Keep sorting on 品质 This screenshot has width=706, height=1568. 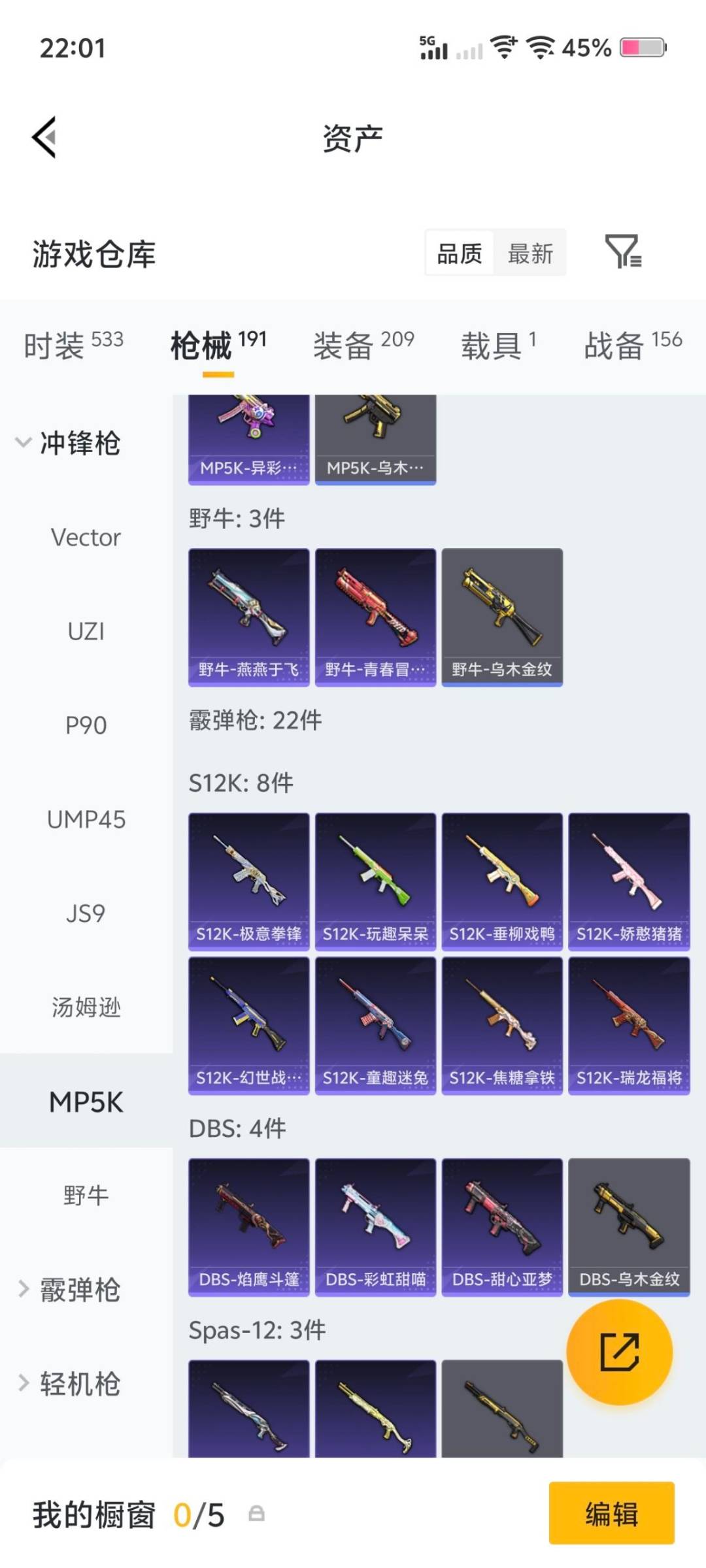460,253
